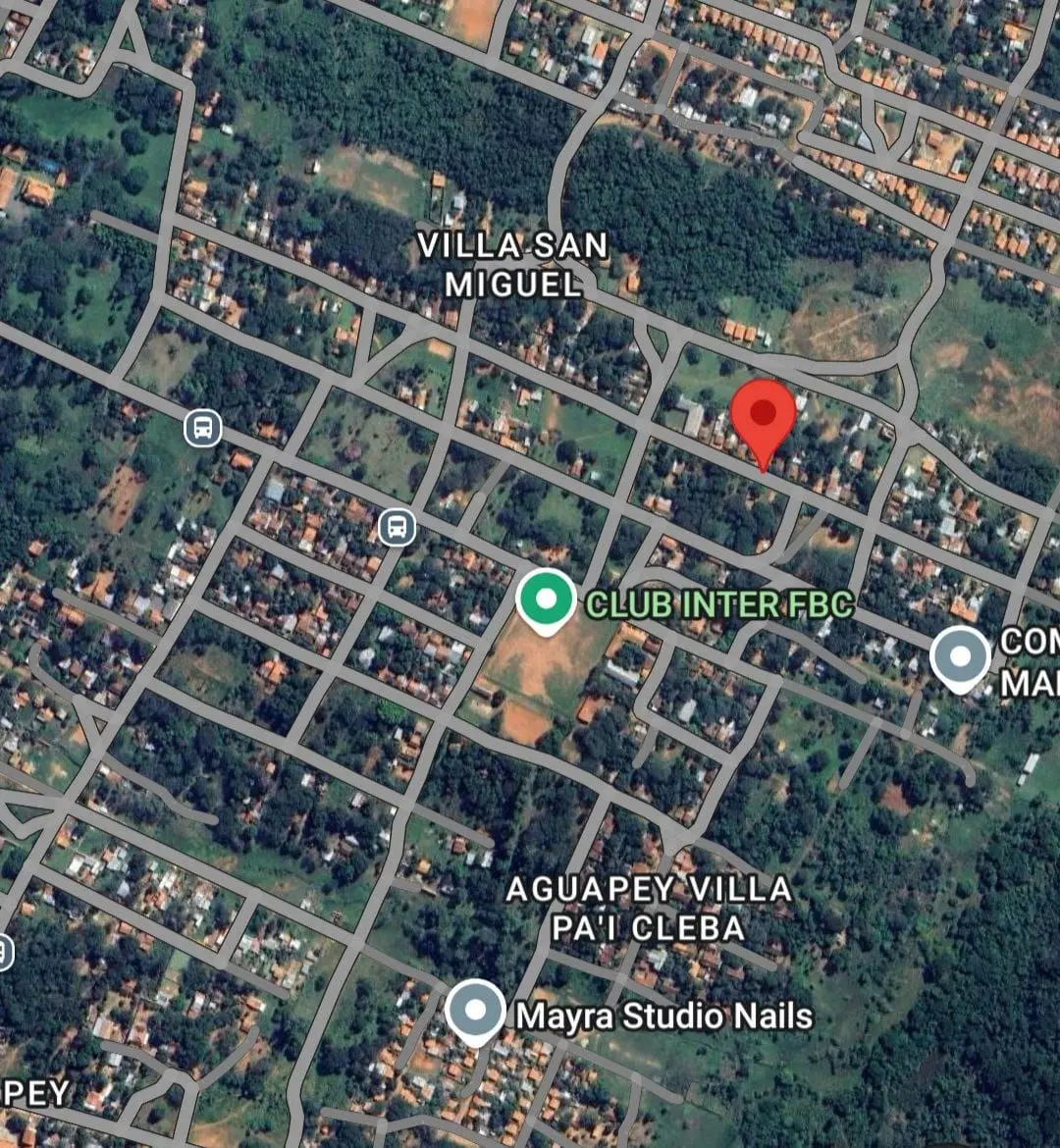1060x1148 pixels.
Task: Select the bus stop icon nearest Club Inter FBC
Action: [397, 527]
